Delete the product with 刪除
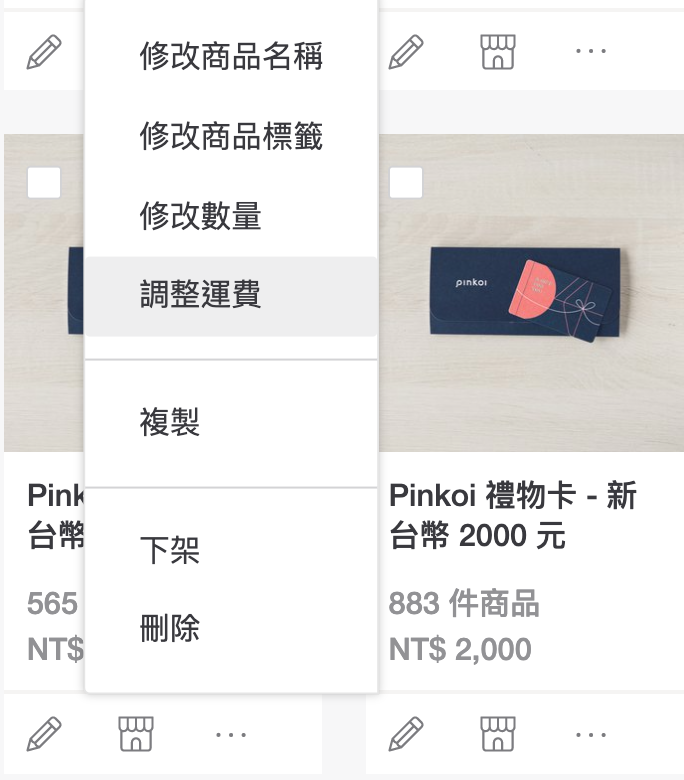 point(170,628)
